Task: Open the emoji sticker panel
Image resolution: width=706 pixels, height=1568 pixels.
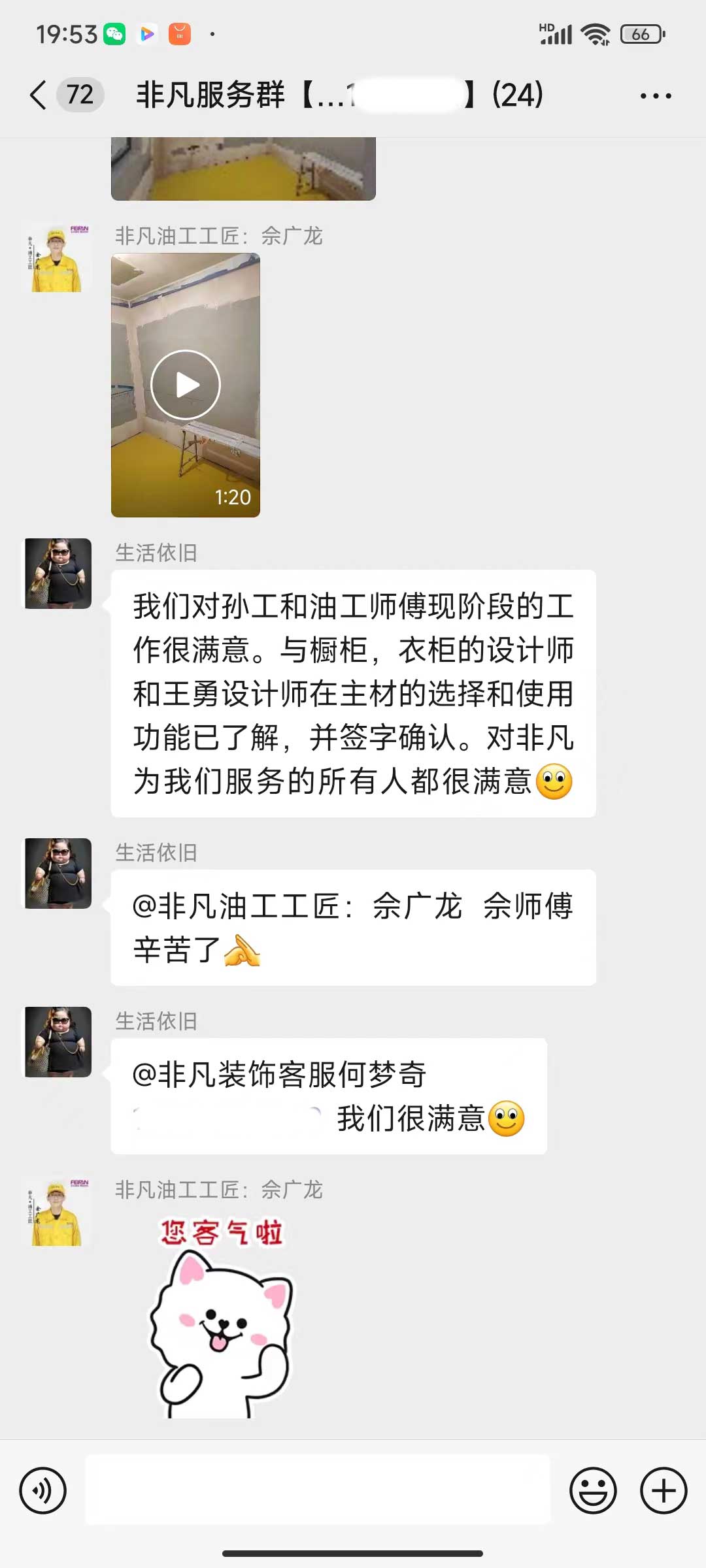Action: click(x=593, y=1490)
